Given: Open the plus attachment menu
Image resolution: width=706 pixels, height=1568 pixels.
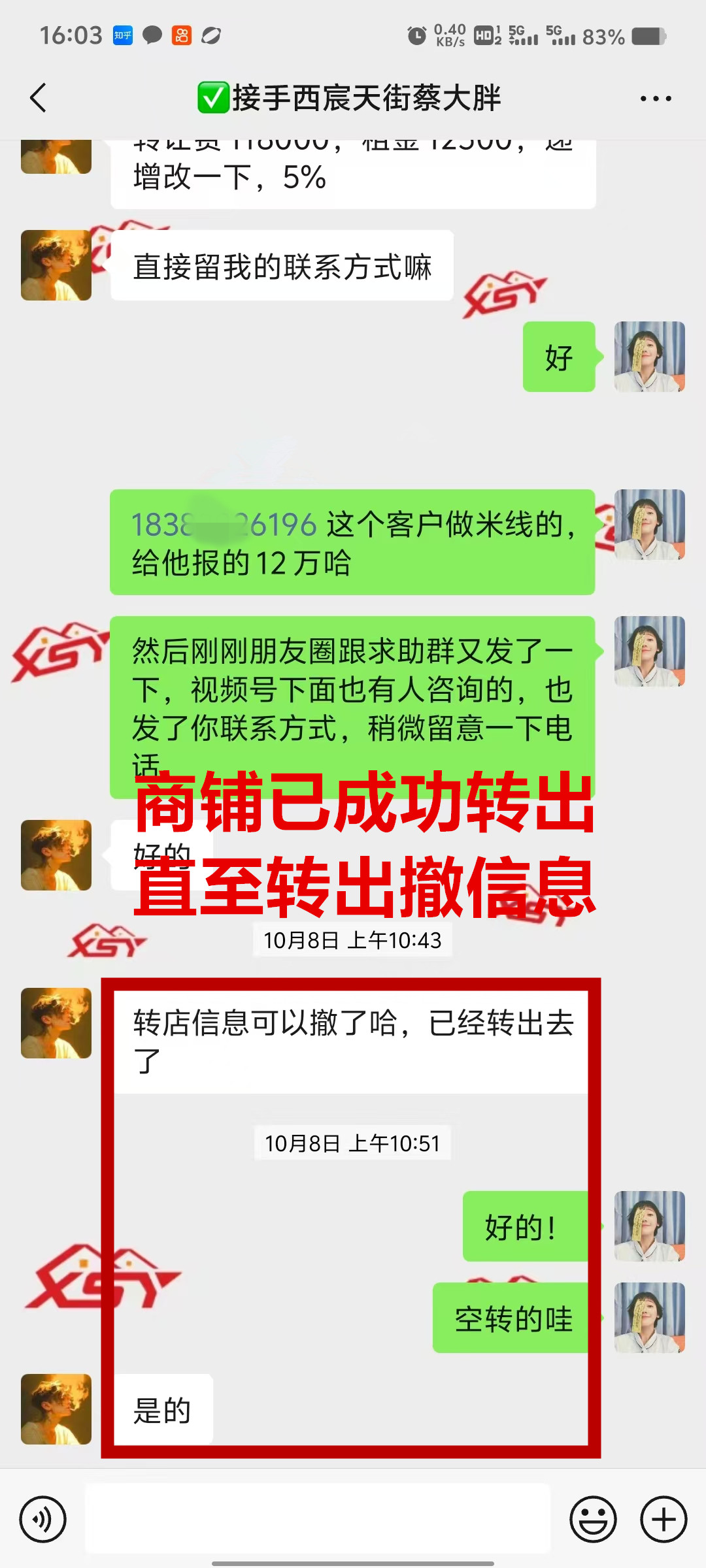Looking at the screenshot, I should 664,1519.
